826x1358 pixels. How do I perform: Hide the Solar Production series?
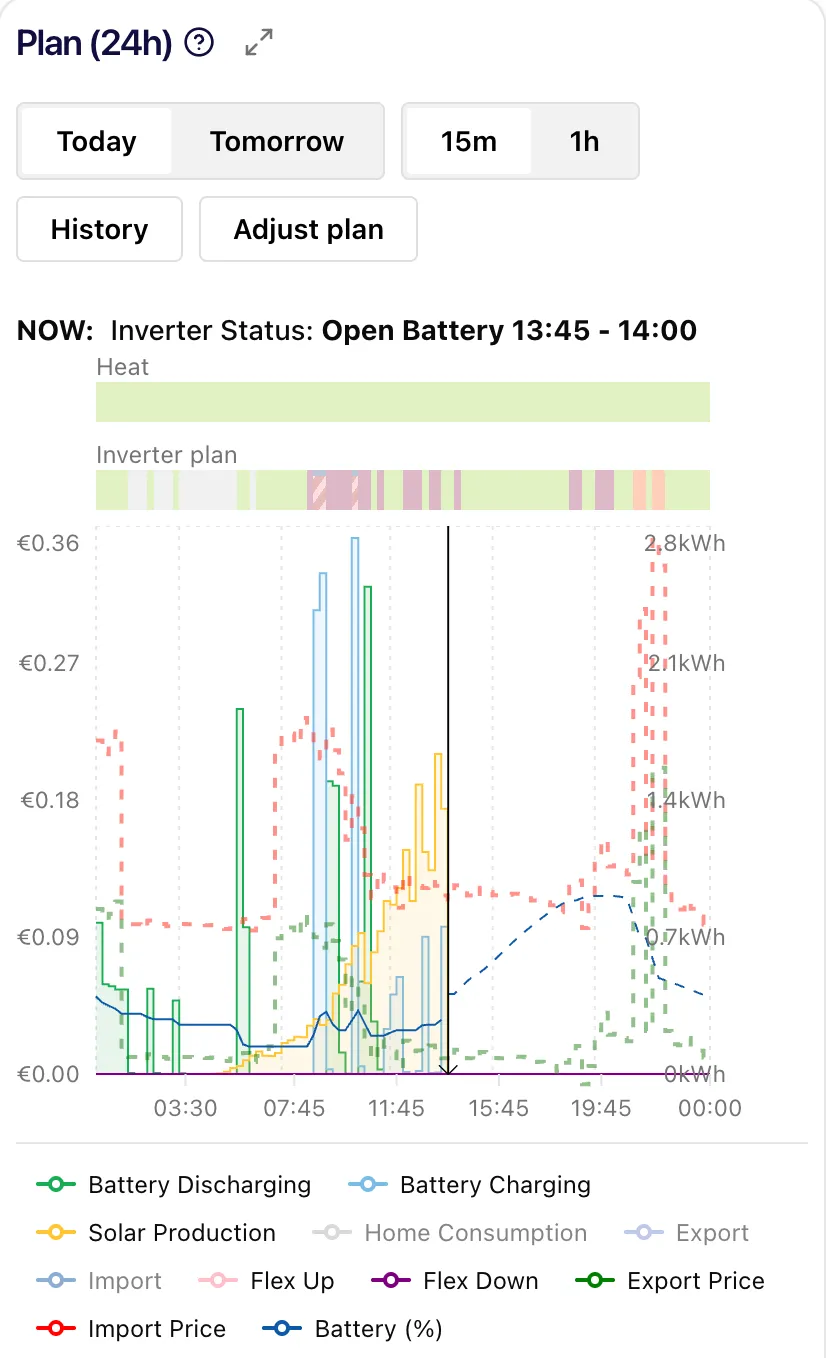coord(156,1233)
